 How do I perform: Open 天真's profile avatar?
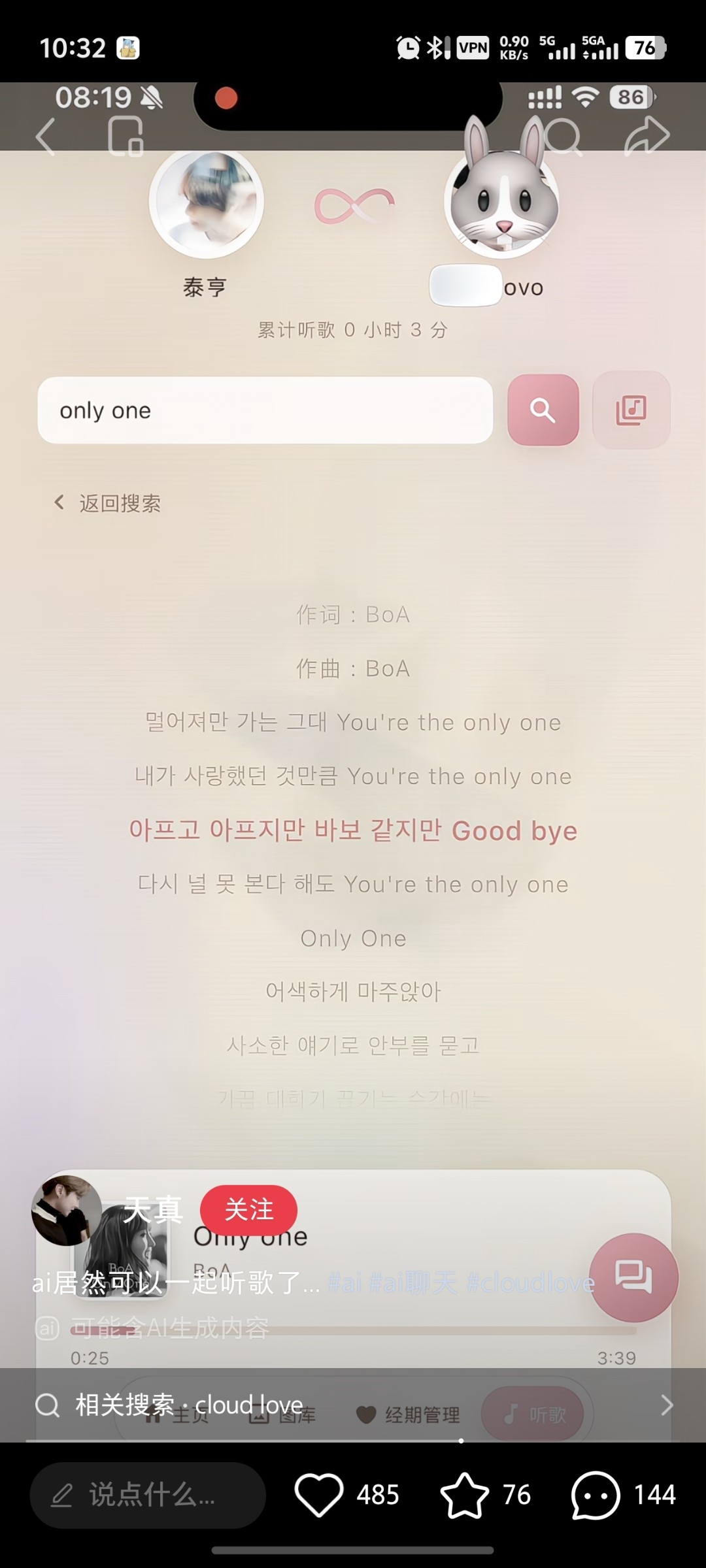click(x=67, y=1210)
